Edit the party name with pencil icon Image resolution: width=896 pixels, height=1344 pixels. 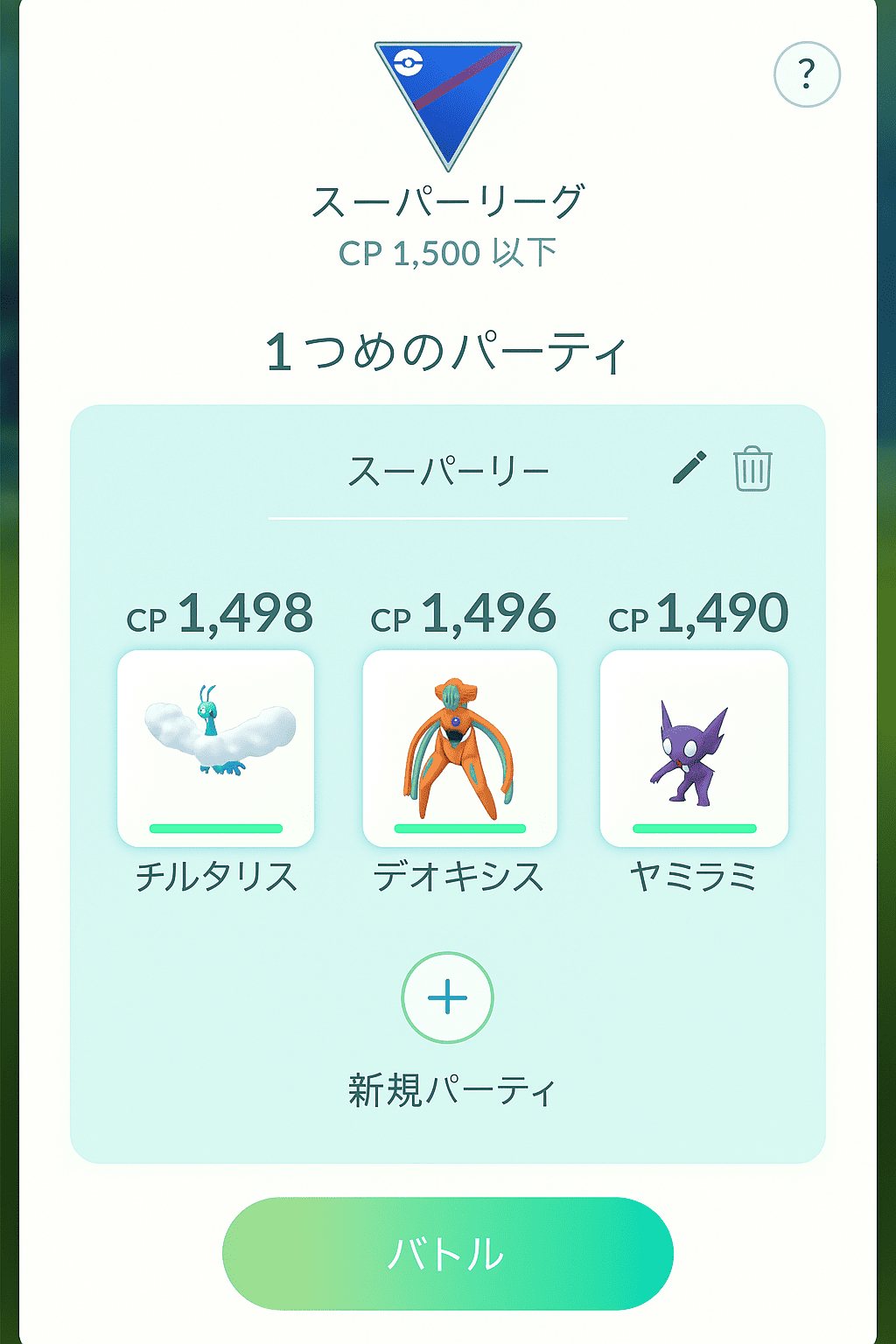(689, 467)
